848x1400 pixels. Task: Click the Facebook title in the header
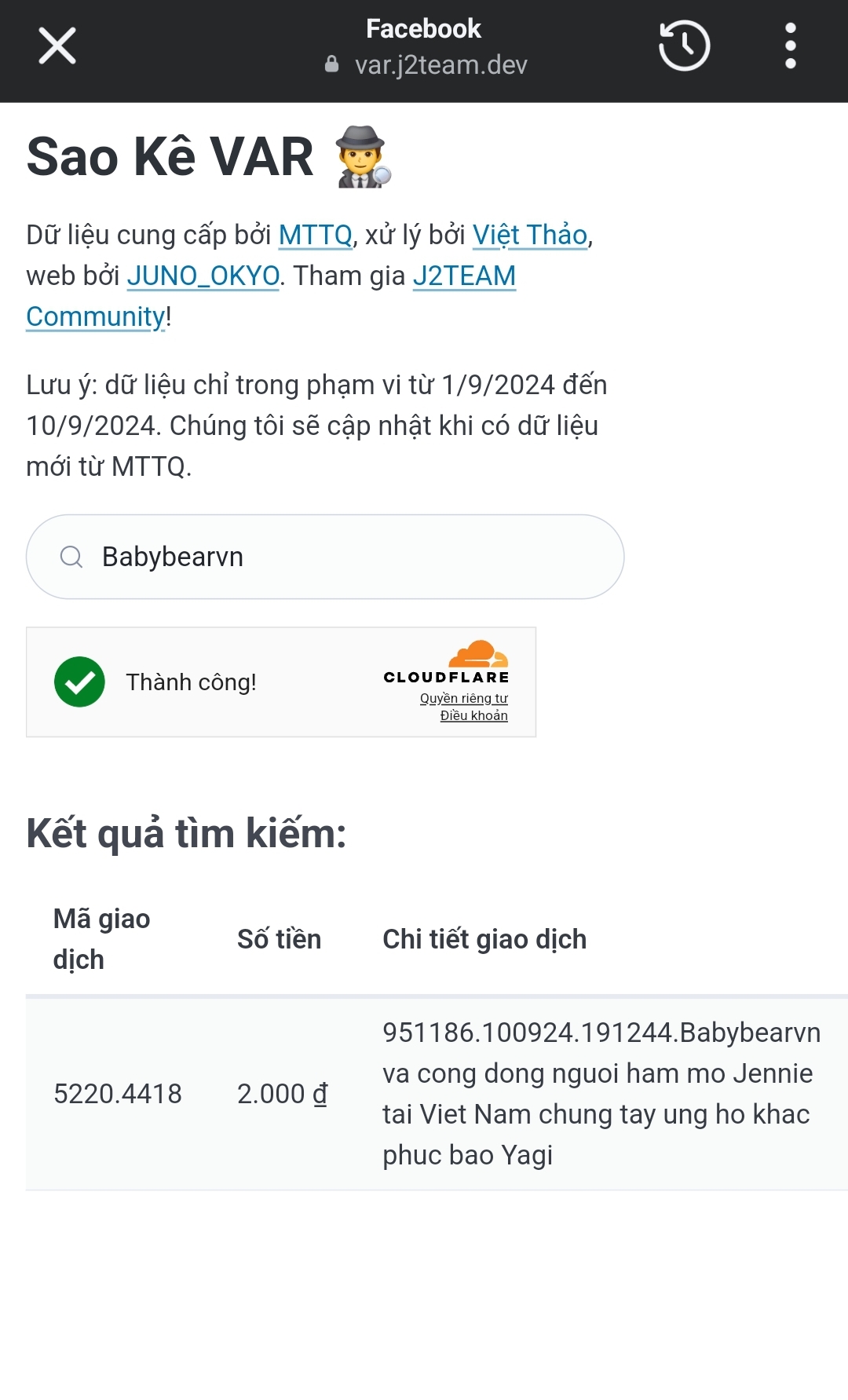coord(422,27)
